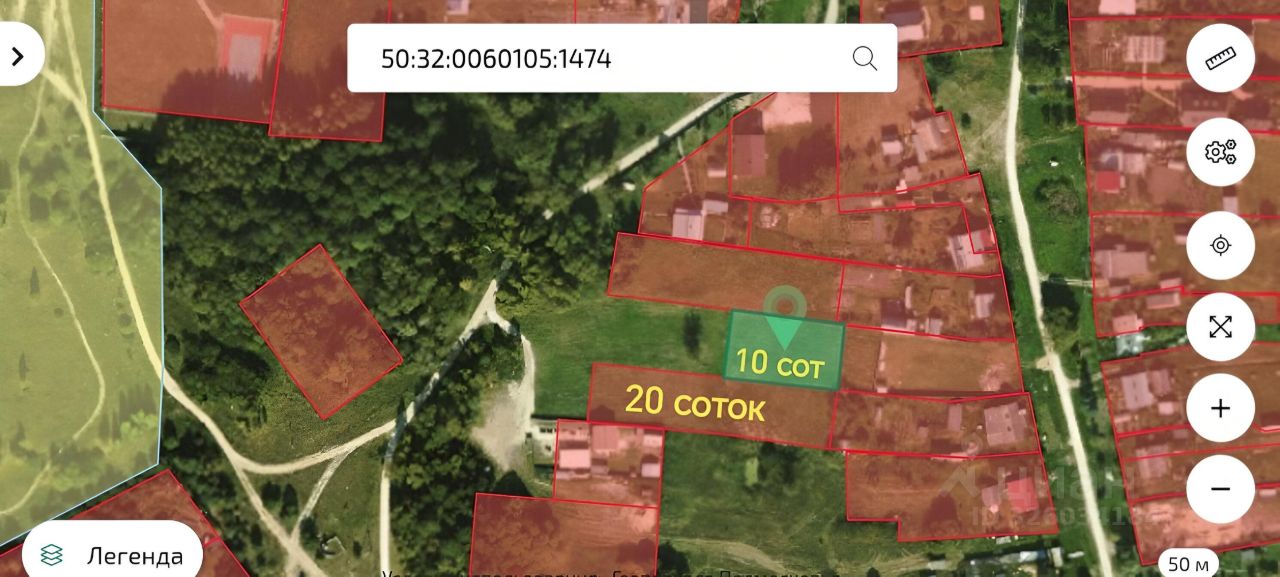Zoom in with the plus button
The width and height of the screenshot is (1280, 577).
(1220, 408)
